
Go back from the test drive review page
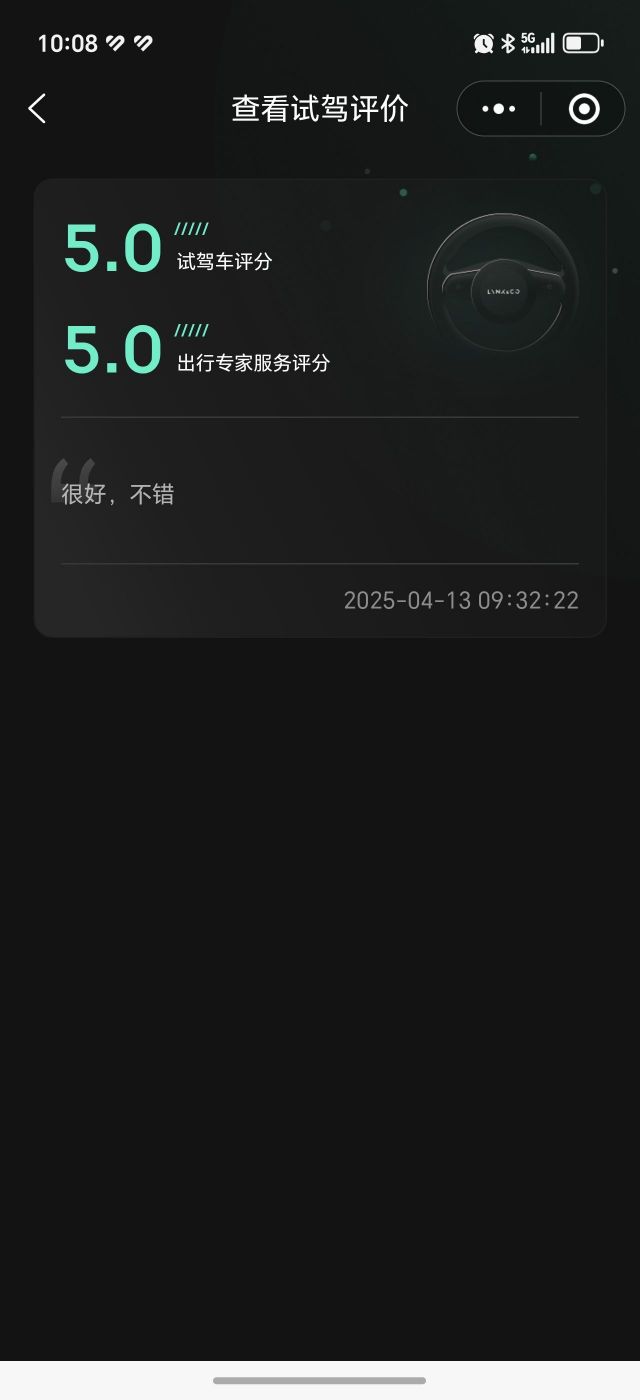pyautogui.click(x=37, y=108)
